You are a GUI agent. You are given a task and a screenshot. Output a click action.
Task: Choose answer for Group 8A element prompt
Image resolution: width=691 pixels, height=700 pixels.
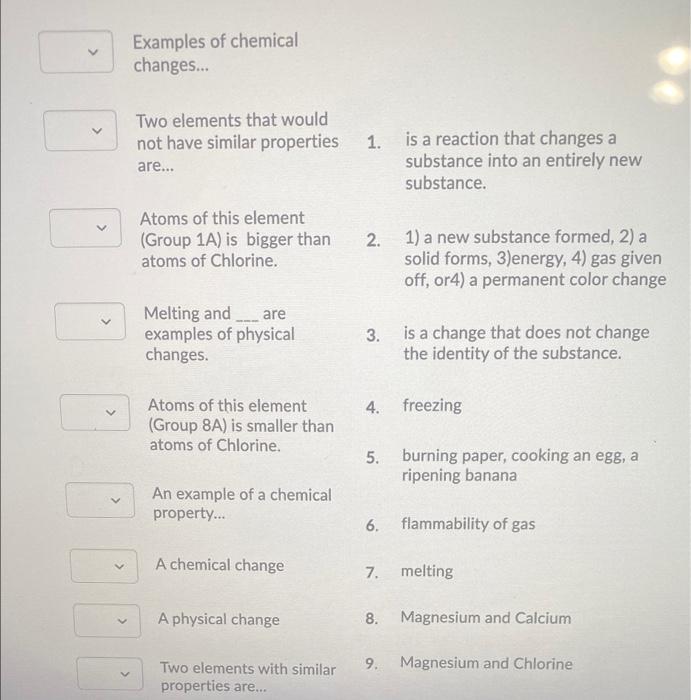pyautogui.click(x=96, y=411)
